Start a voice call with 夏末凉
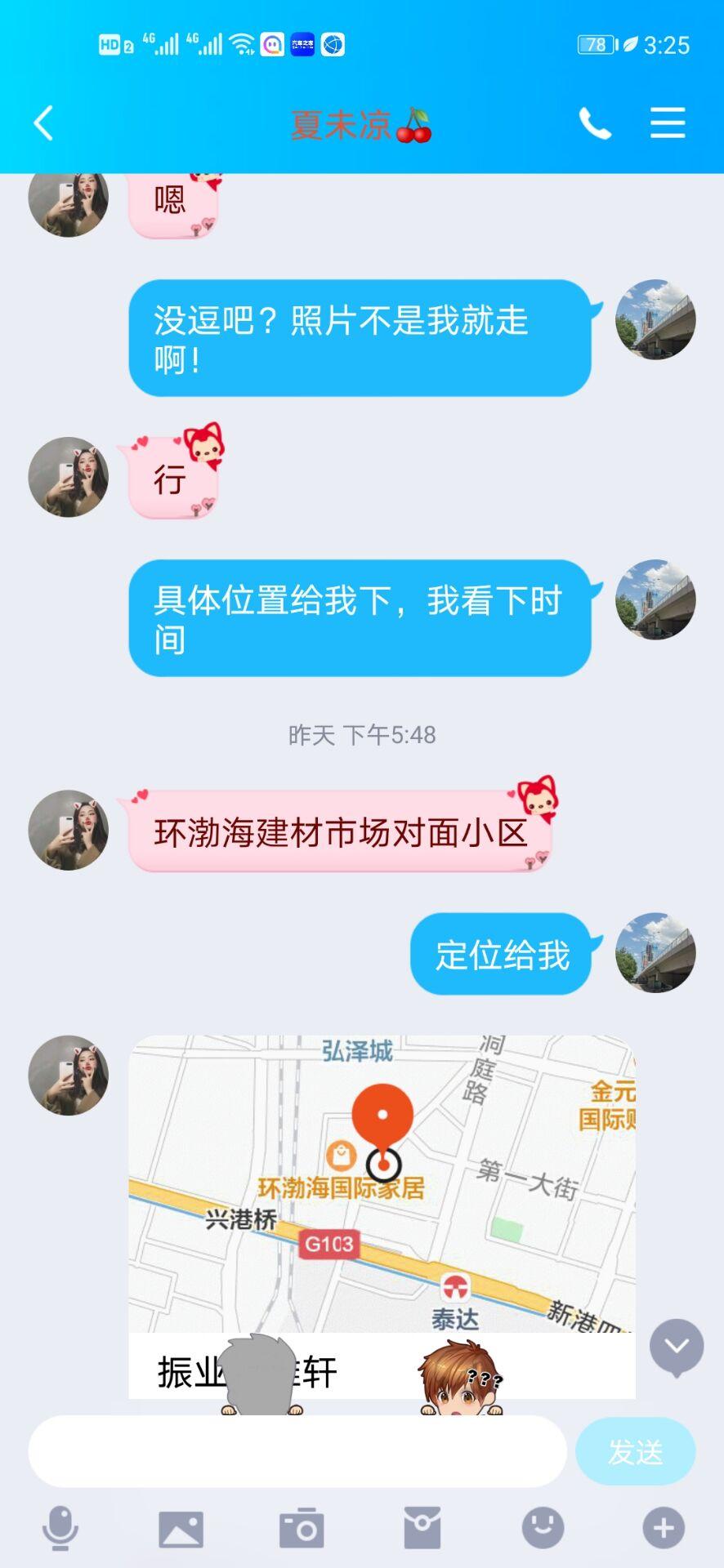The height and width of the screenshot is (1568, 724). [x=595, y=123]
